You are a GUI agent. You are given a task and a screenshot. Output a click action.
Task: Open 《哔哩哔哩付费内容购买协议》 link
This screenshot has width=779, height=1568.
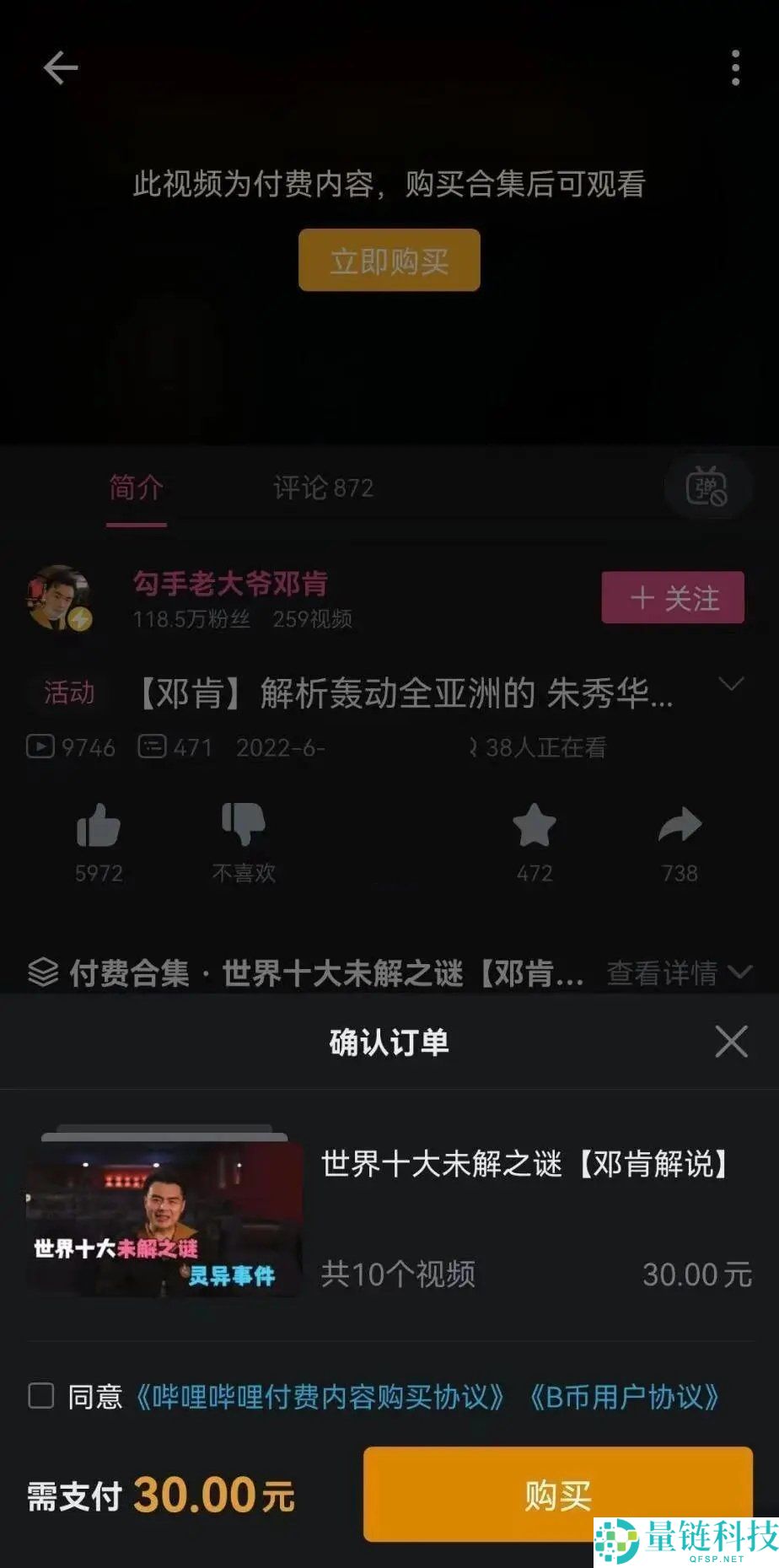point(320,1397)
